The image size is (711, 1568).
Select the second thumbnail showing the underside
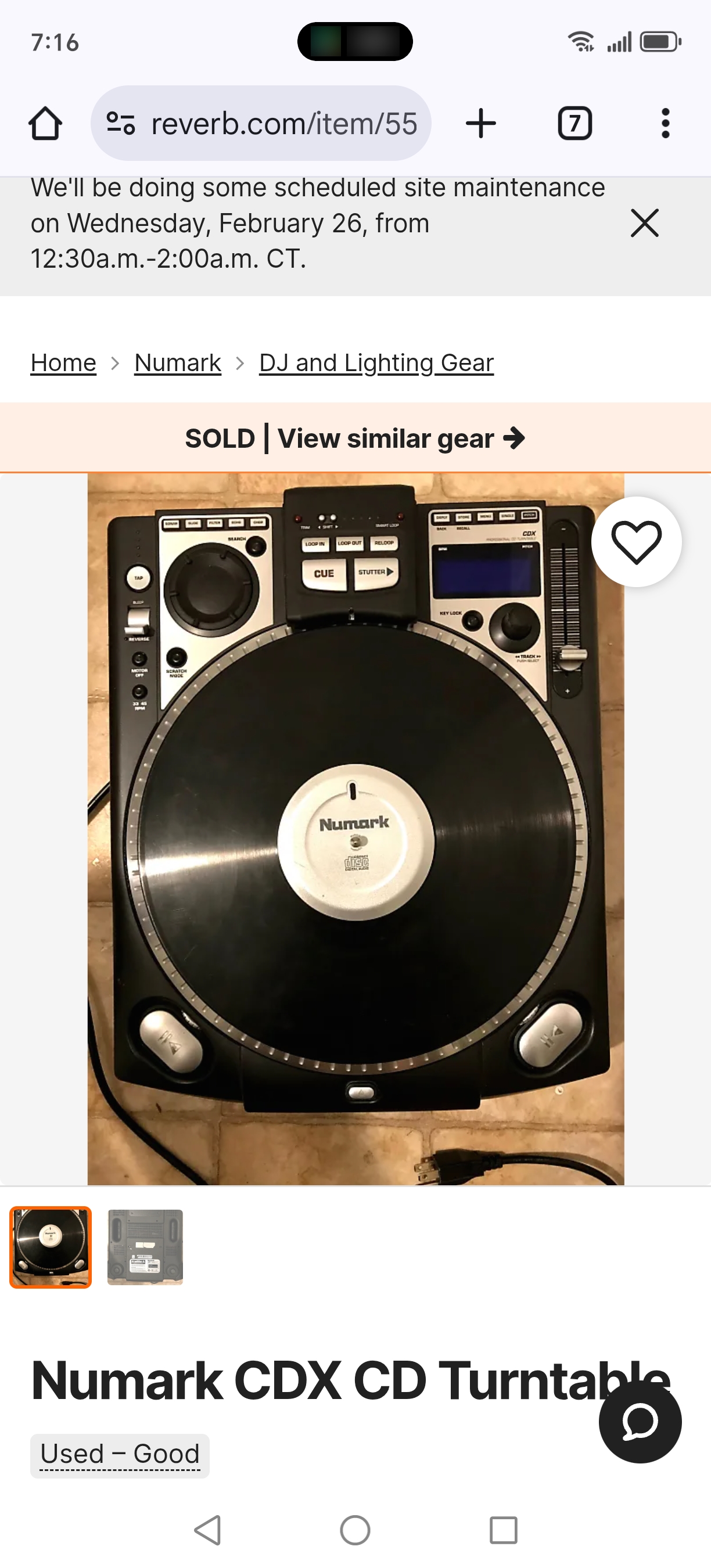coord(145,1247)
